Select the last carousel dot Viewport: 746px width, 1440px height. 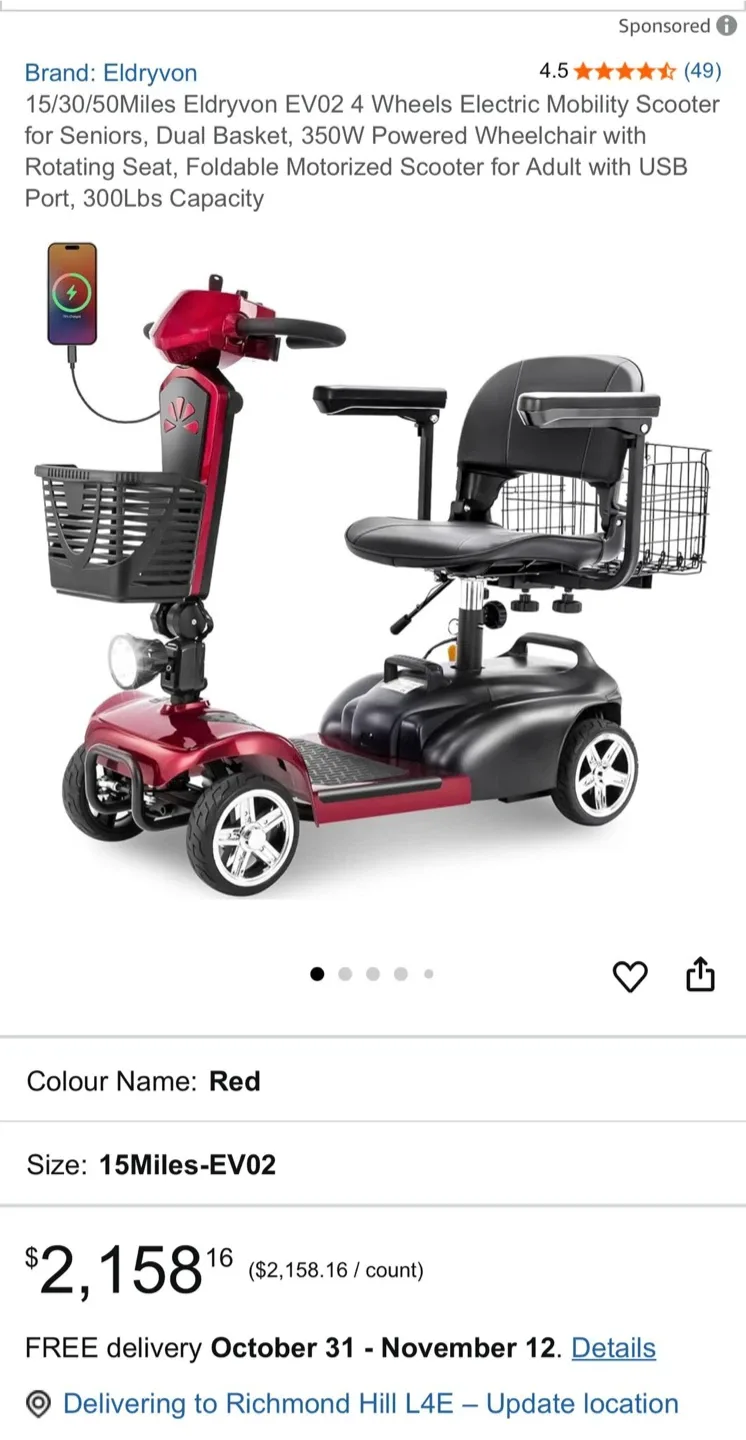pos(429,973)
